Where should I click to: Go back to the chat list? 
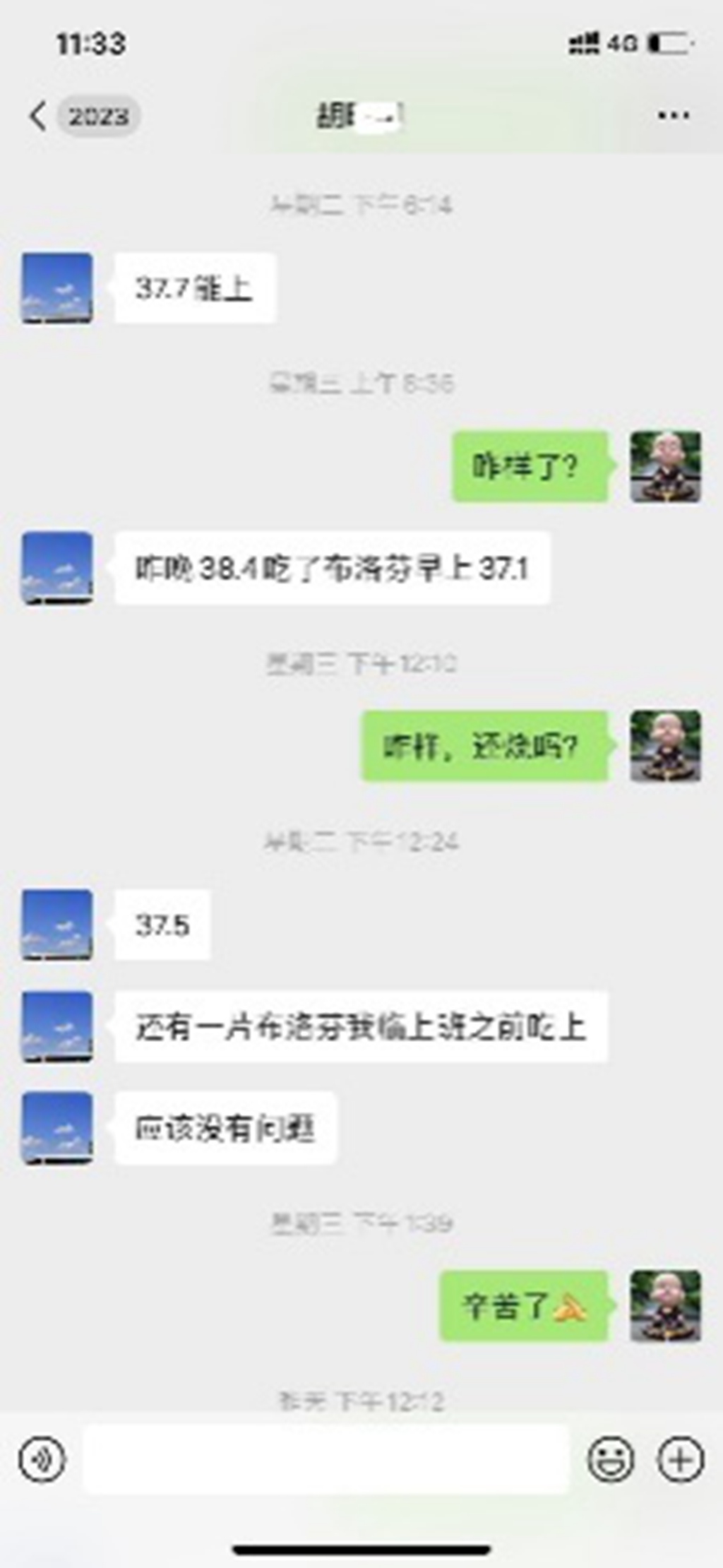(40, 116)
